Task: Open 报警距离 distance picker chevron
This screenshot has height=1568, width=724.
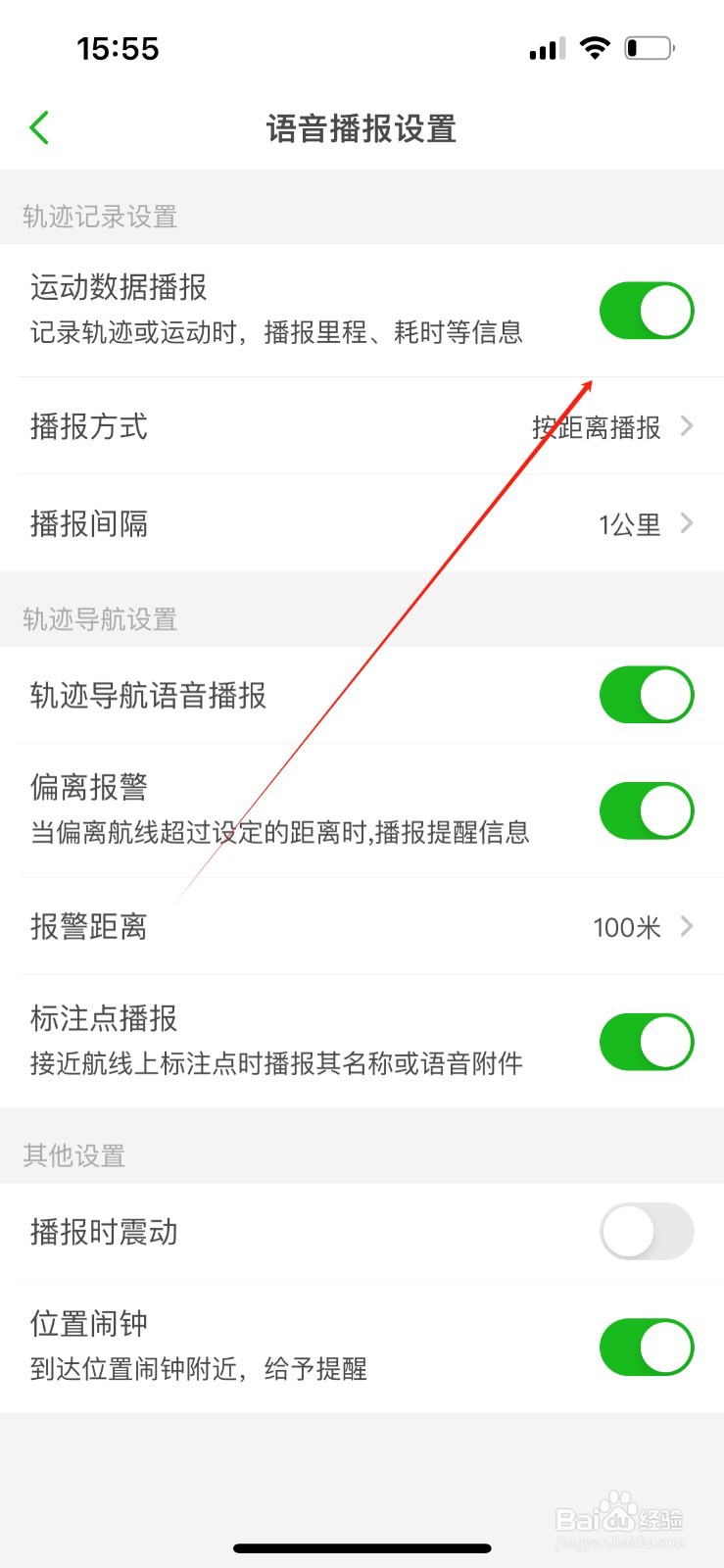Action: [686, 926]
